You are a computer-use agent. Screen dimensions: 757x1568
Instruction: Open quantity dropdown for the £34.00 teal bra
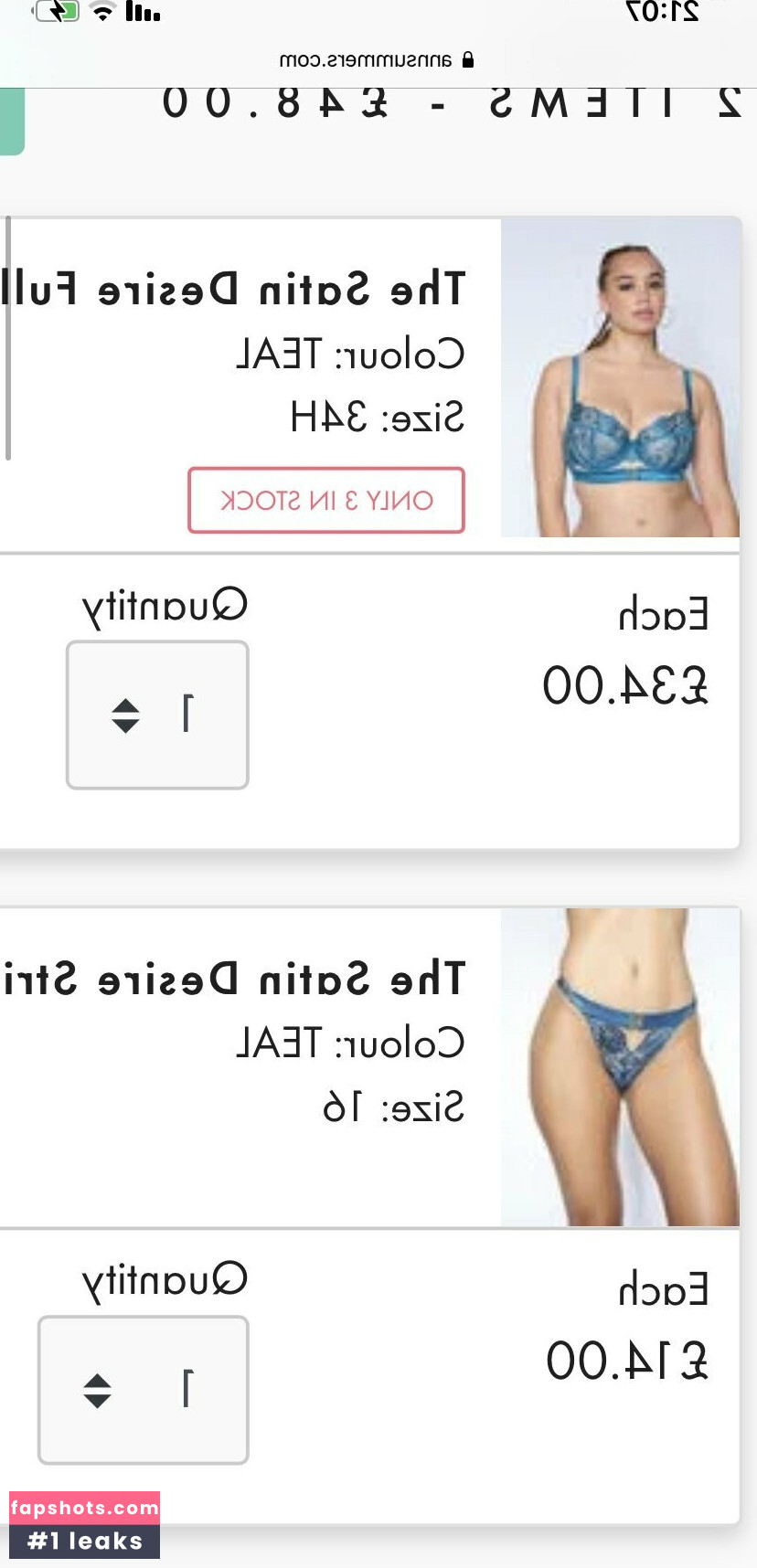click(157, 715)
